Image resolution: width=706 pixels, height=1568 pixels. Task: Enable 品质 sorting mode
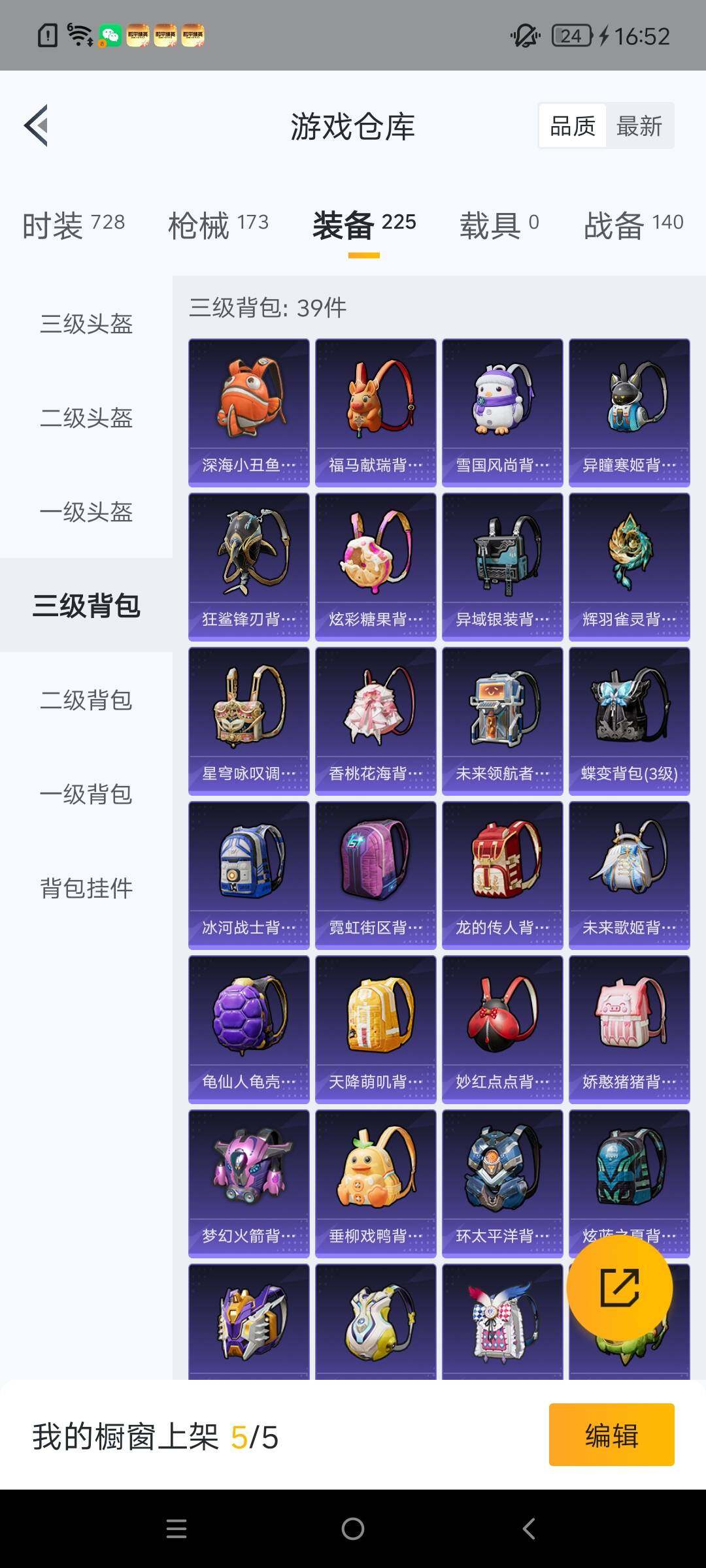coord(571,125)
